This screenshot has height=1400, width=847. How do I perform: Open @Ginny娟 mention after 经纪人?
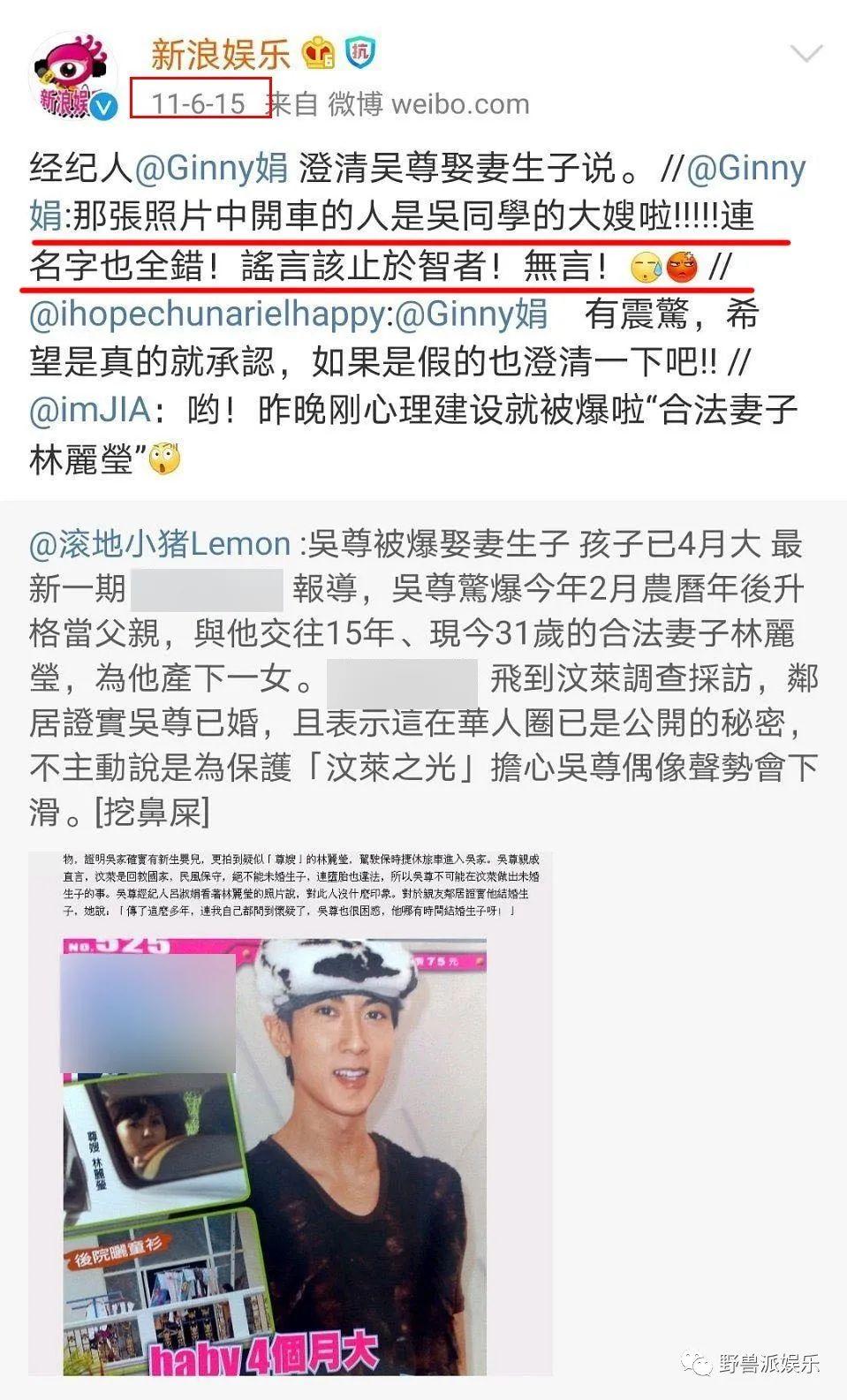(210, 169)
